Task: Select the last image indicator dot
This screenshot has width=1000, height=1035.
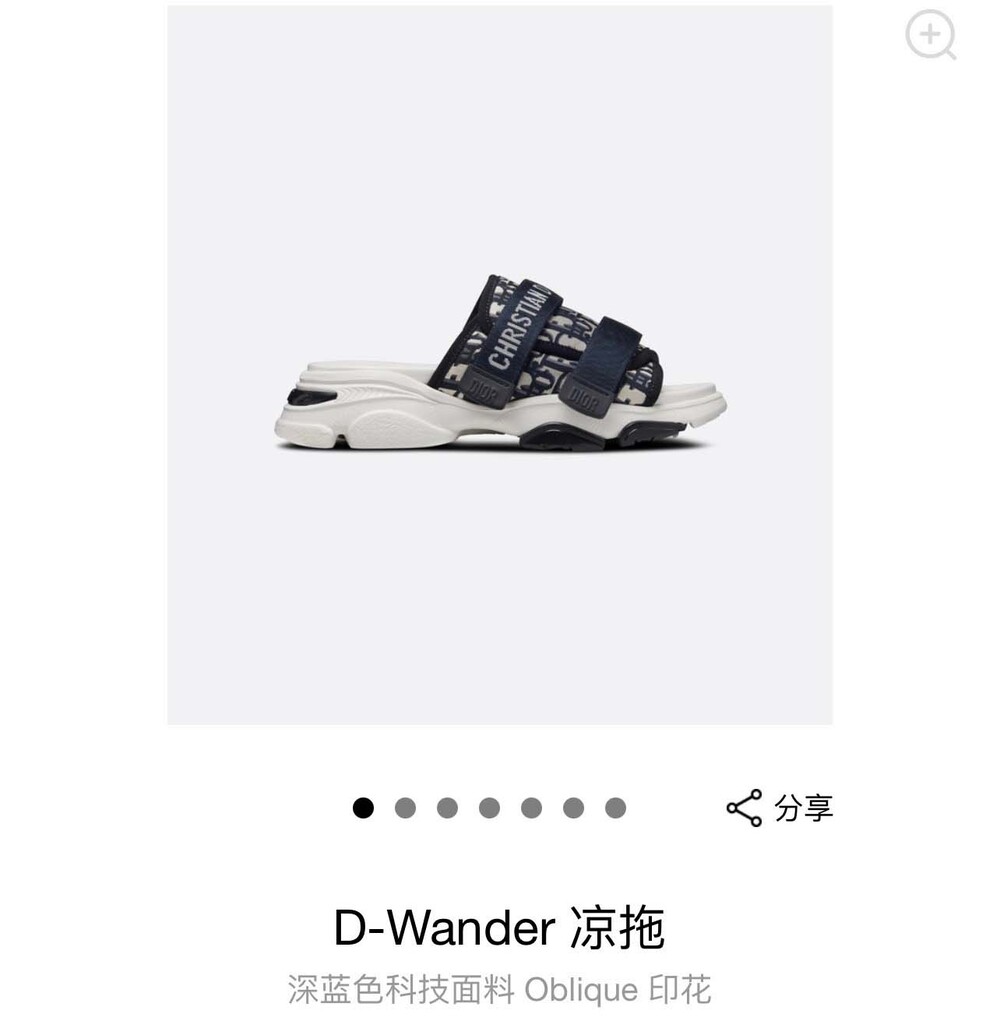Action: point(615,808)
